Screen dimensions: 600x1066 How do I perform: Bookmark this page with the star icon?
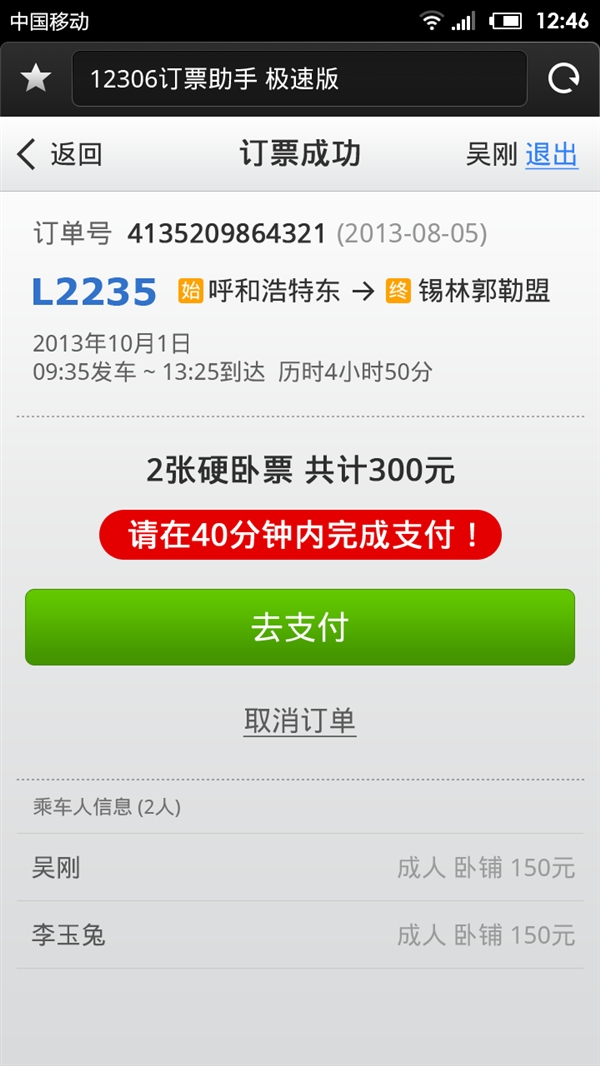[x=36, y=78]
